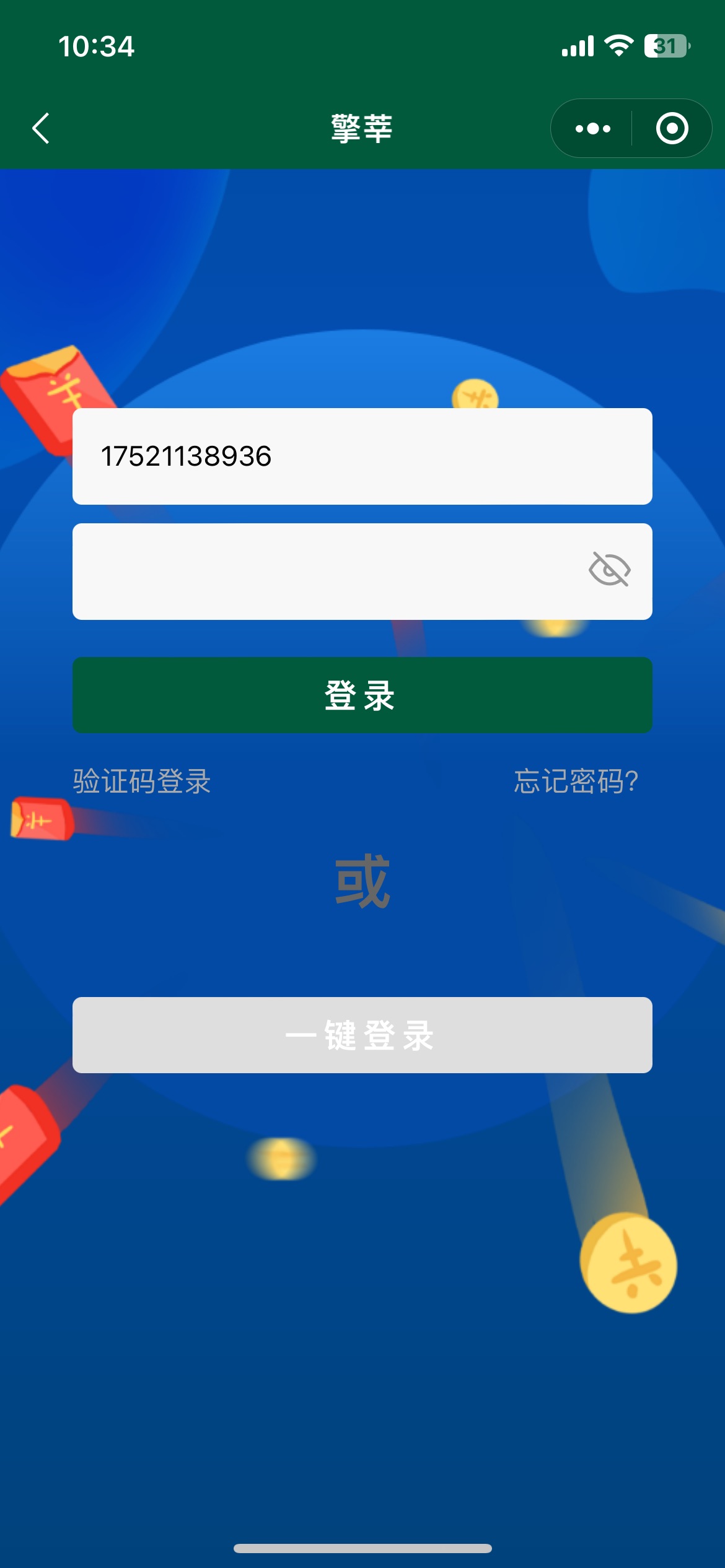Go back using the header arrow
725x1568 pixels.
41,128
